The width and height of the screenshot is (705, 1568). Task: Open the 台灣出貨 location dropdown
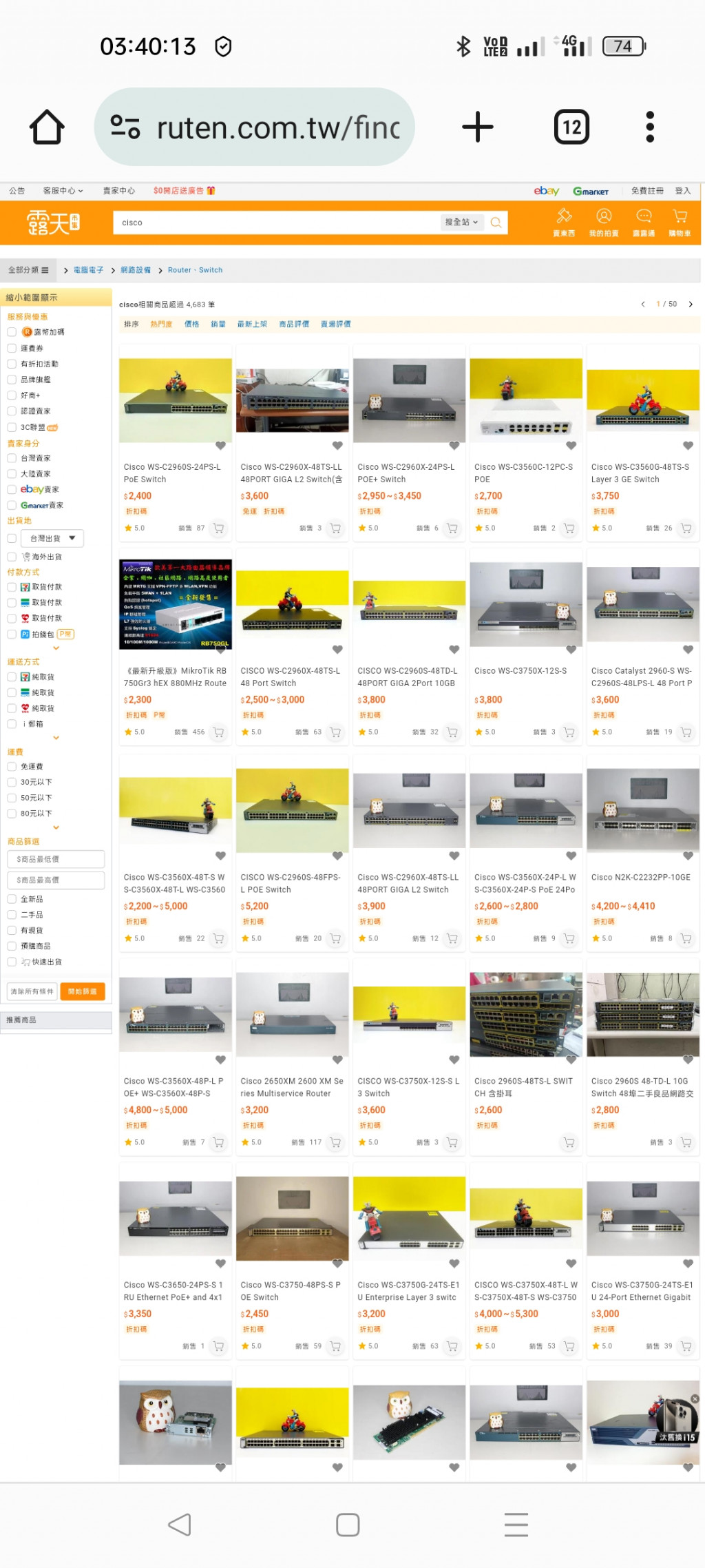pos(52,538)
